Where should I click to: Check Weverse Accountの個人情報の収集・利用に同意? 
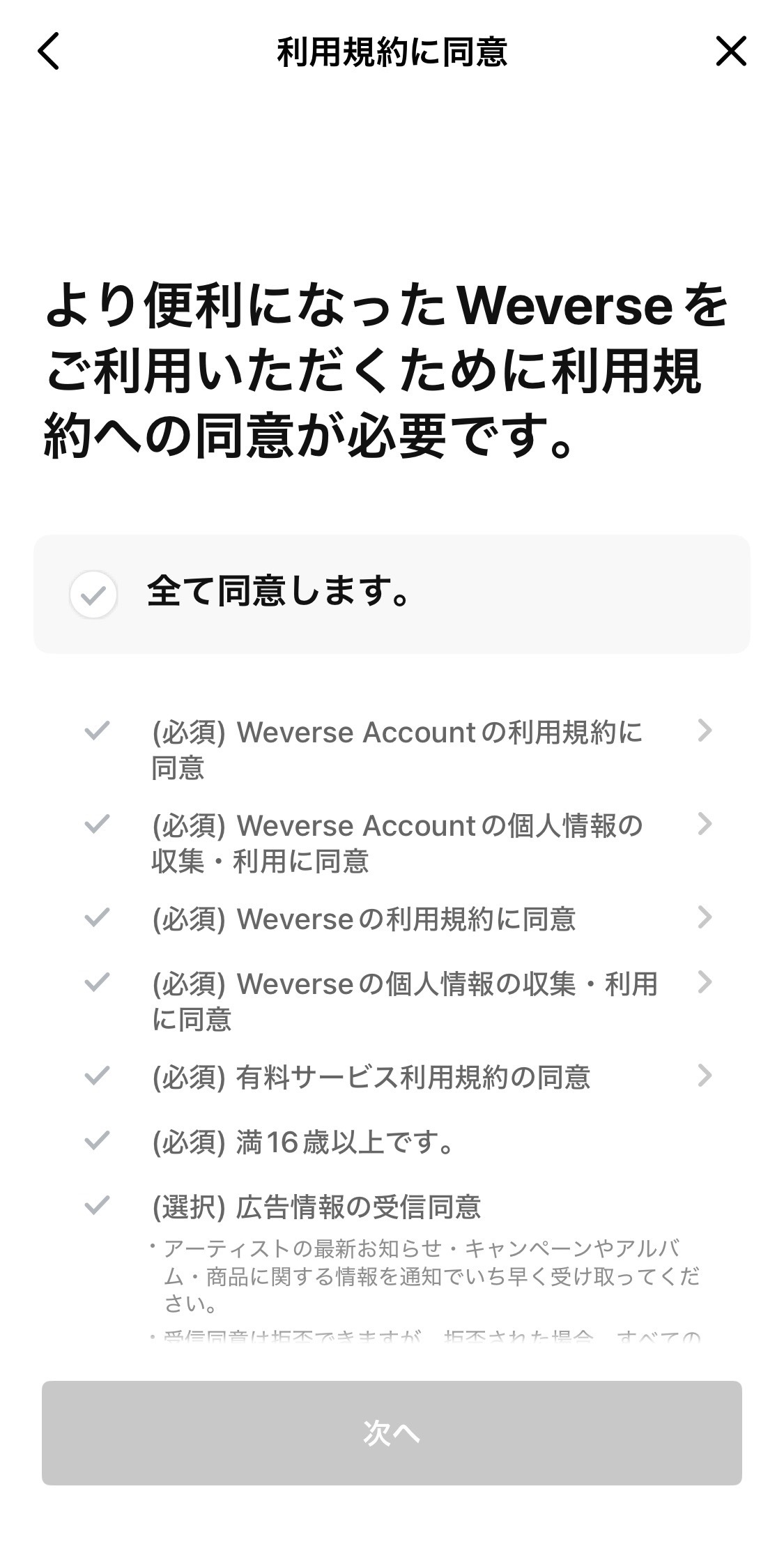tap(97, 825)
